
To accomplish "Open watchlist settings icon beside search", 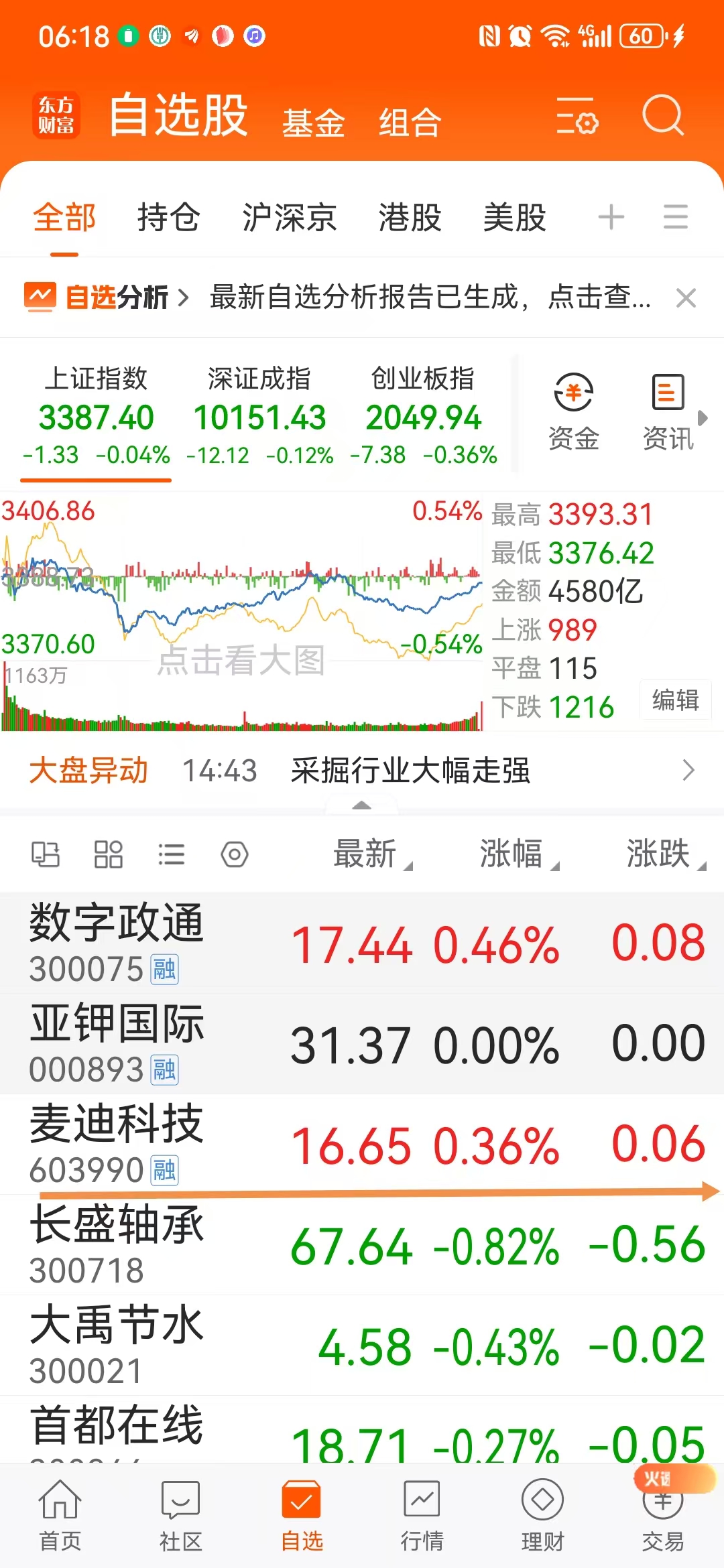I will coord(577,115).
